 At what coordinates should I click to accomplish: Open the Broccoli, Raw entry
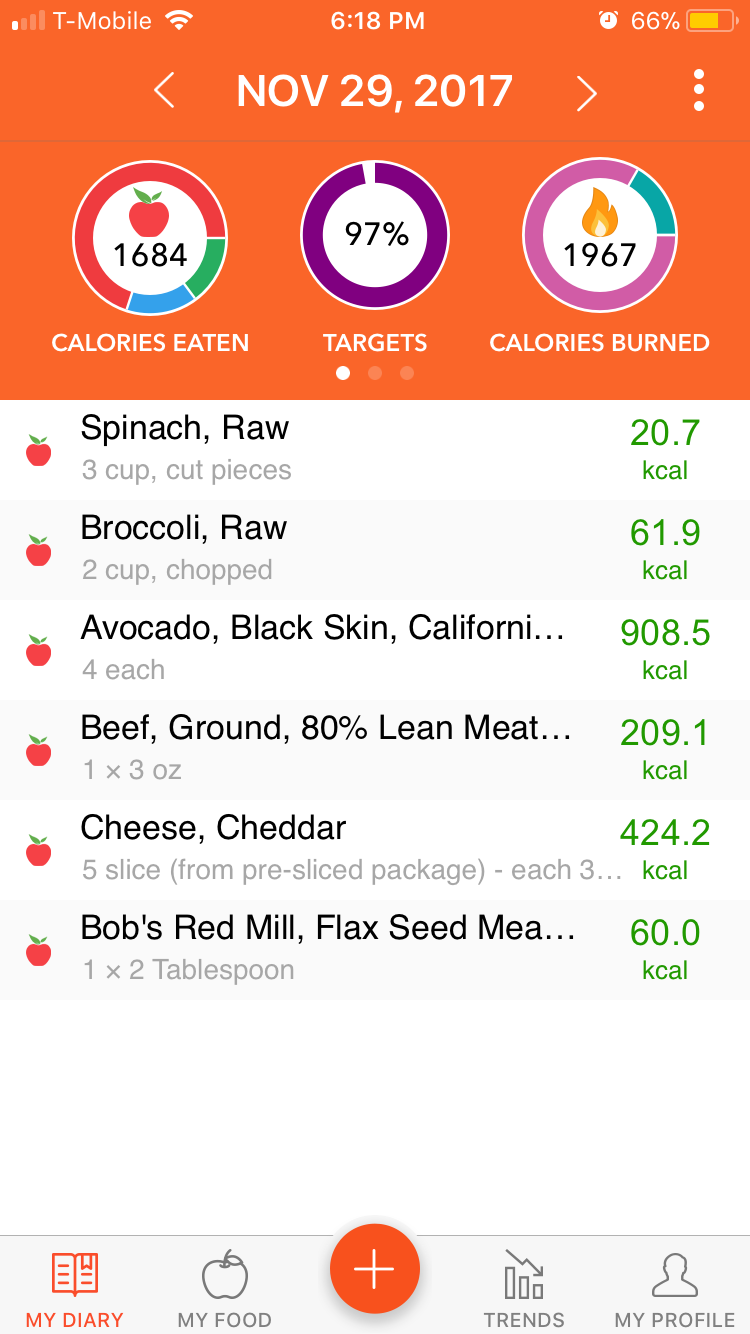[375, 550]
